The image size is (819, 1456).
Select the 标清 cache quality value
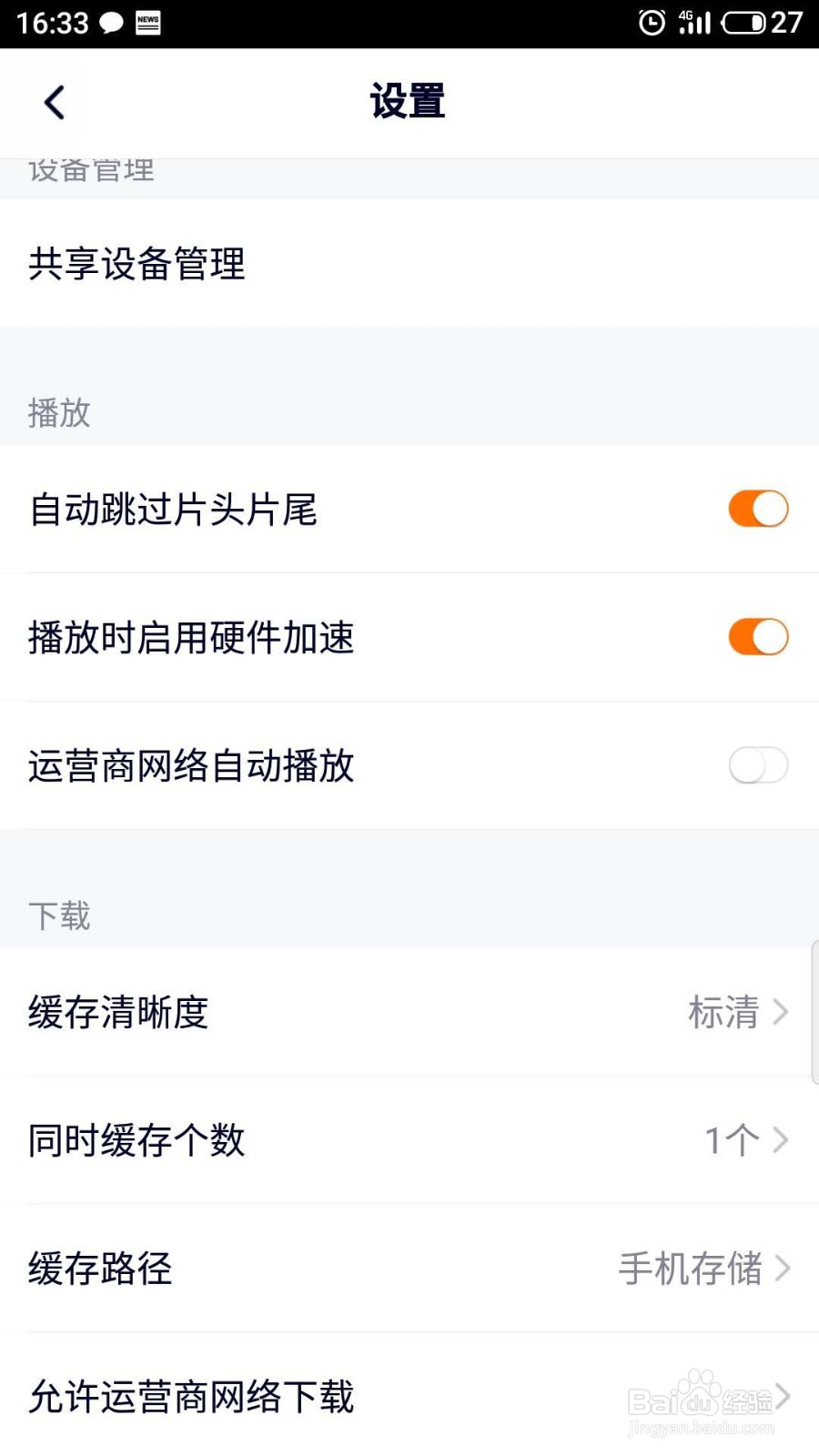(725, 1013)
